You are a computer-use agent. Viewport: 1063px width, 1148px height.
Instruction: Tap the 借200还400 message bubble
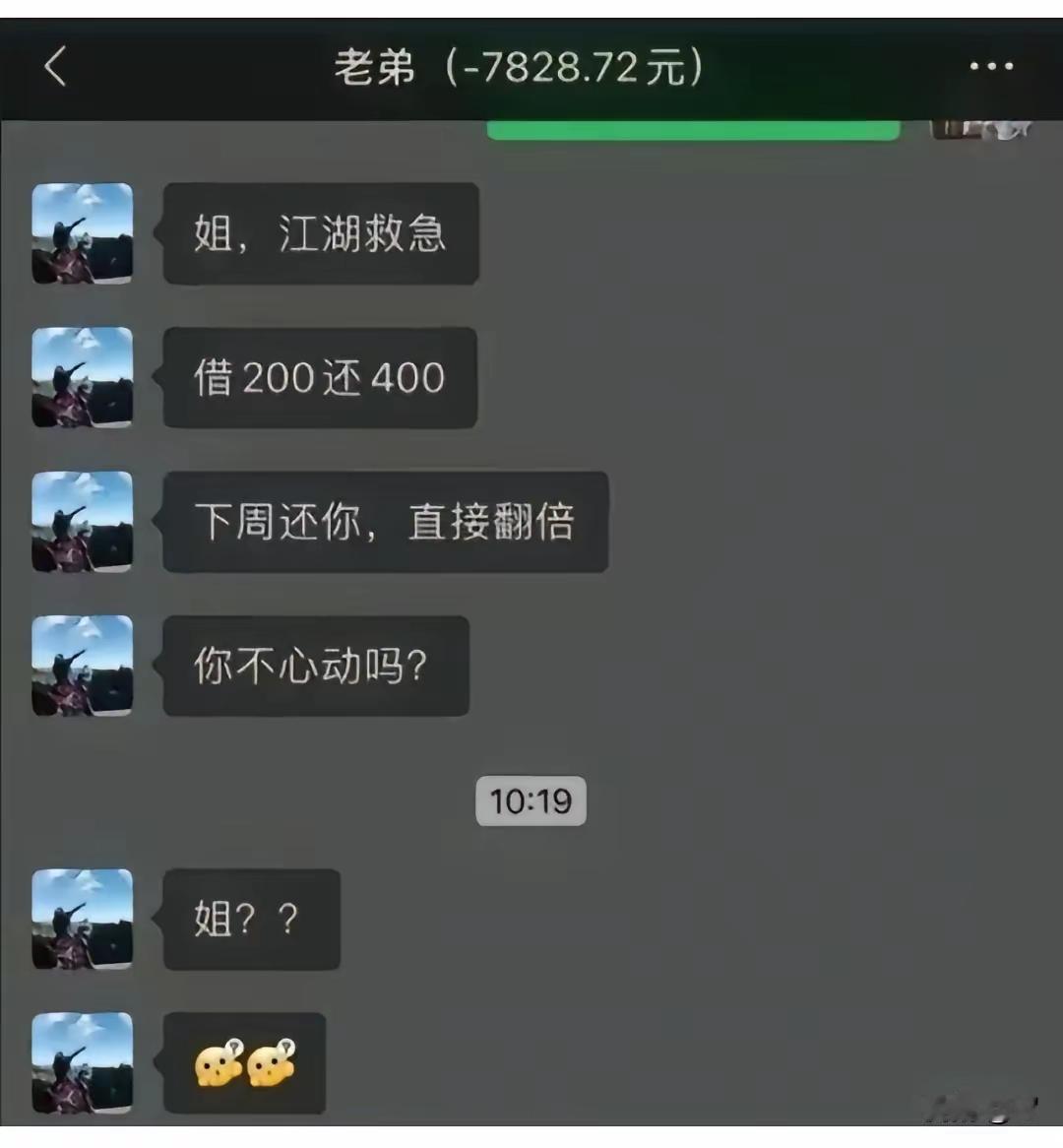pyautogui.click(x=321, y=377)
